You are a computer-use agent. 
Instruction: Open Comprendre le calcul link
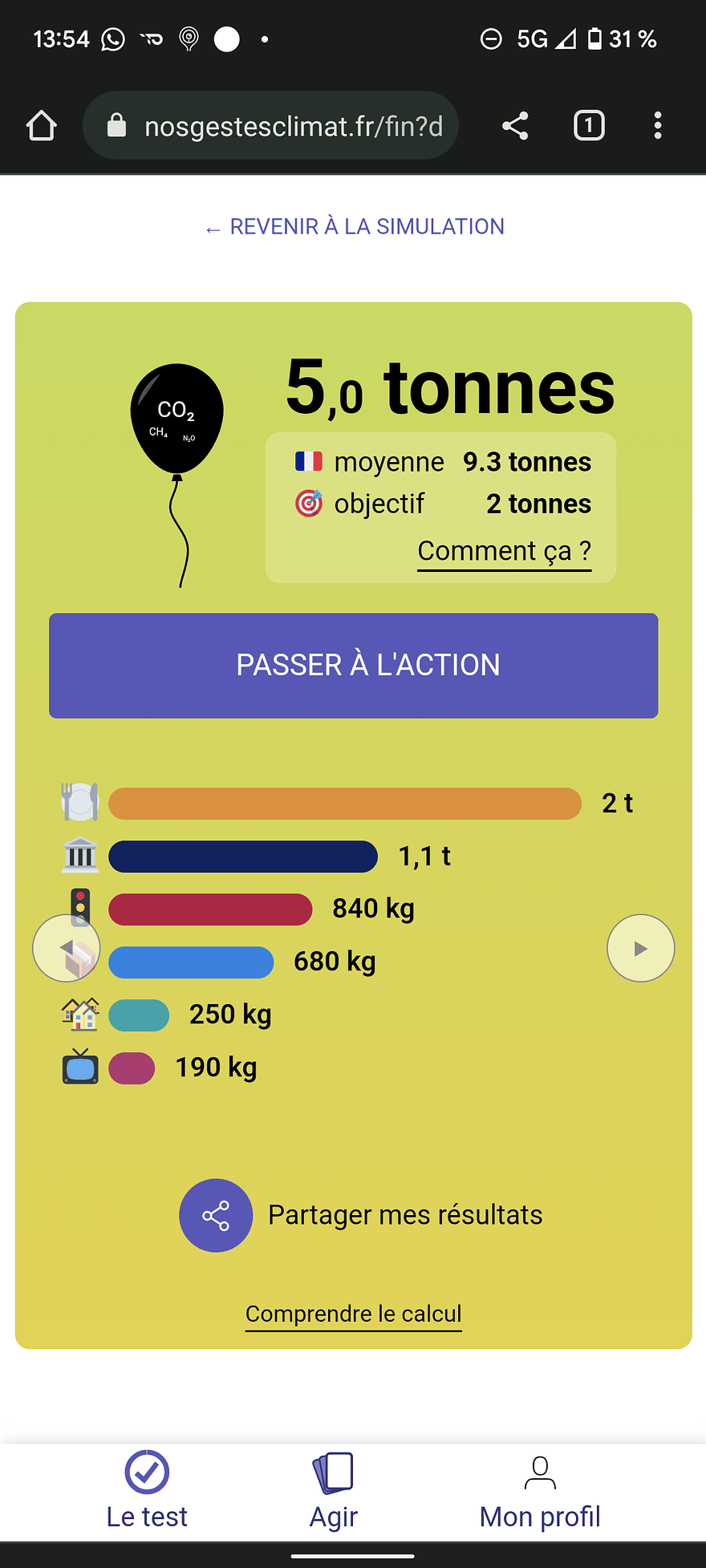354,1315
